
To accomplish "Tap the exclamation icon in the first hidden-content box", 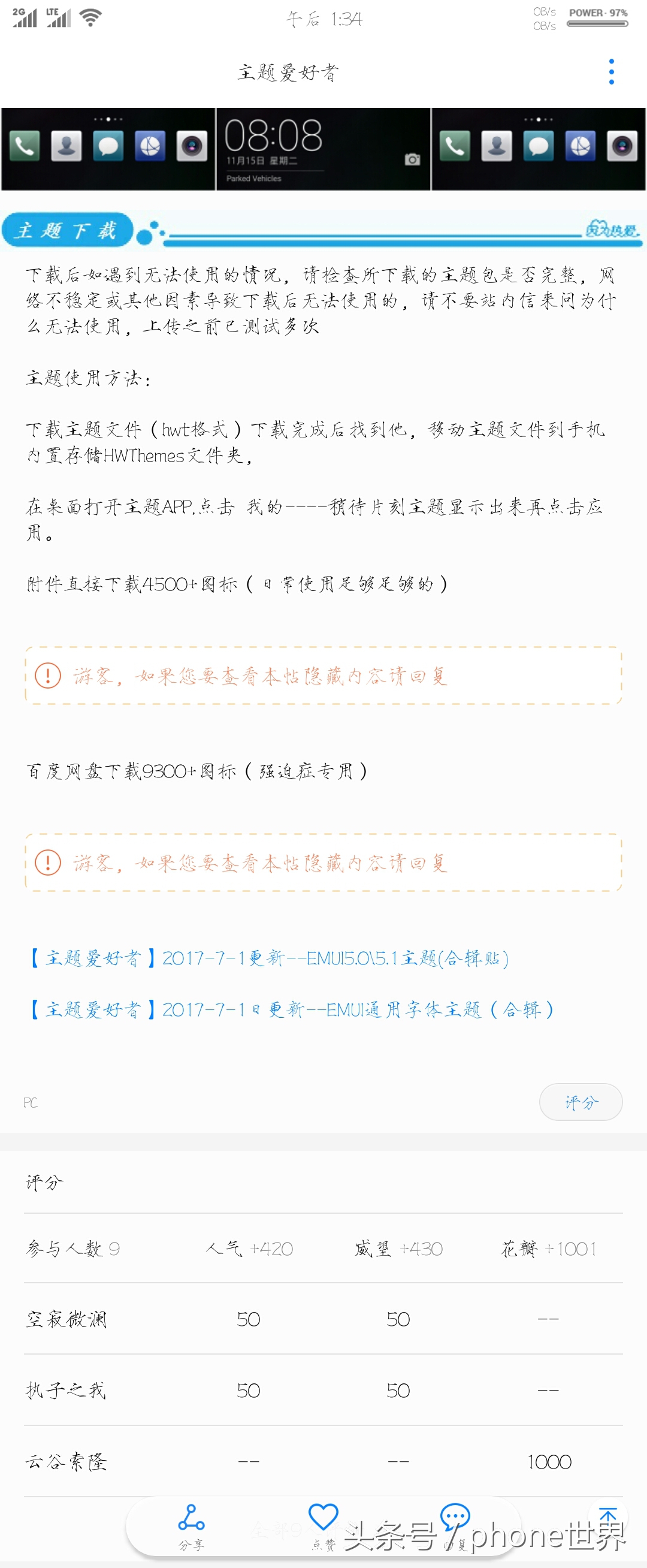I will (x=49, y=674).
